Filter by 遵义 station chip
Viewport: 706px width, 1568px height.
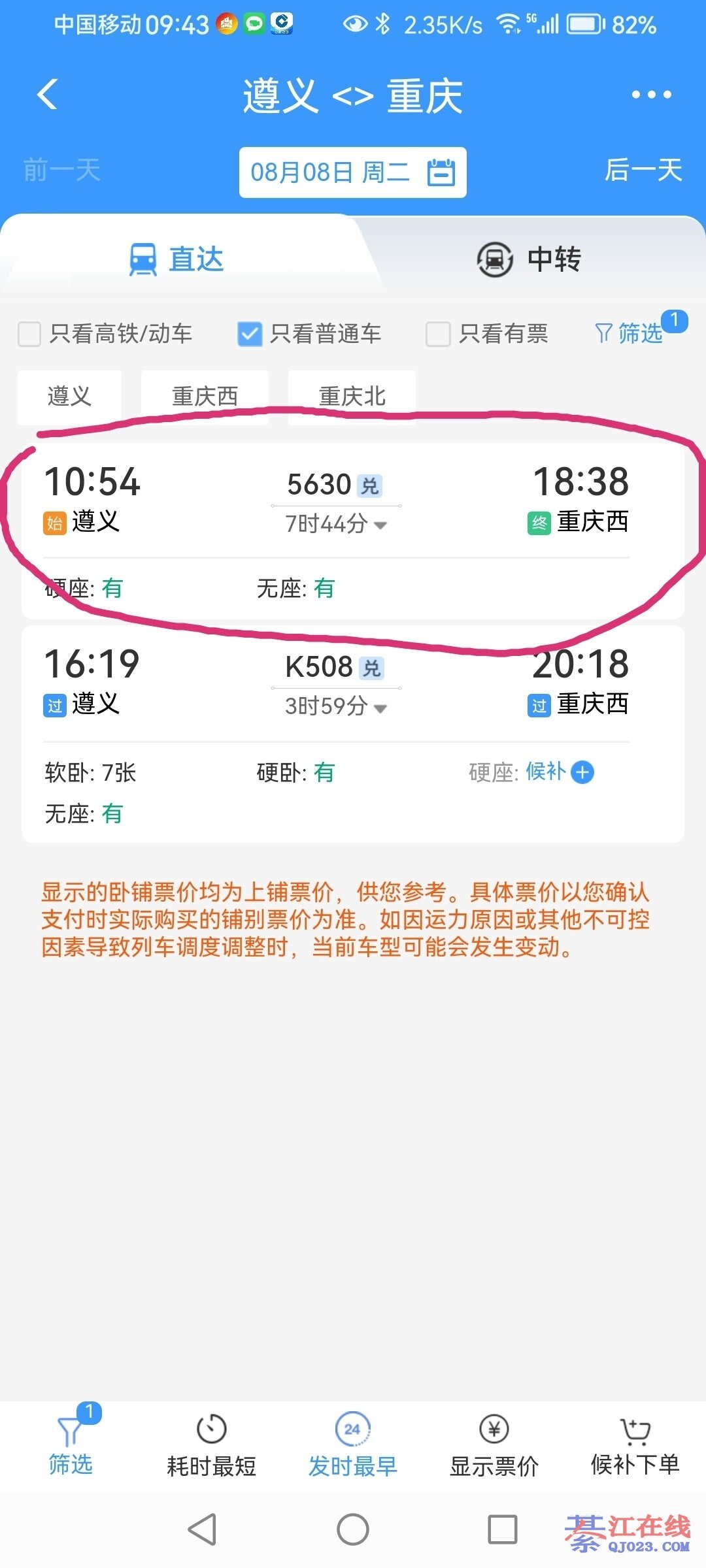pos(69,397)
